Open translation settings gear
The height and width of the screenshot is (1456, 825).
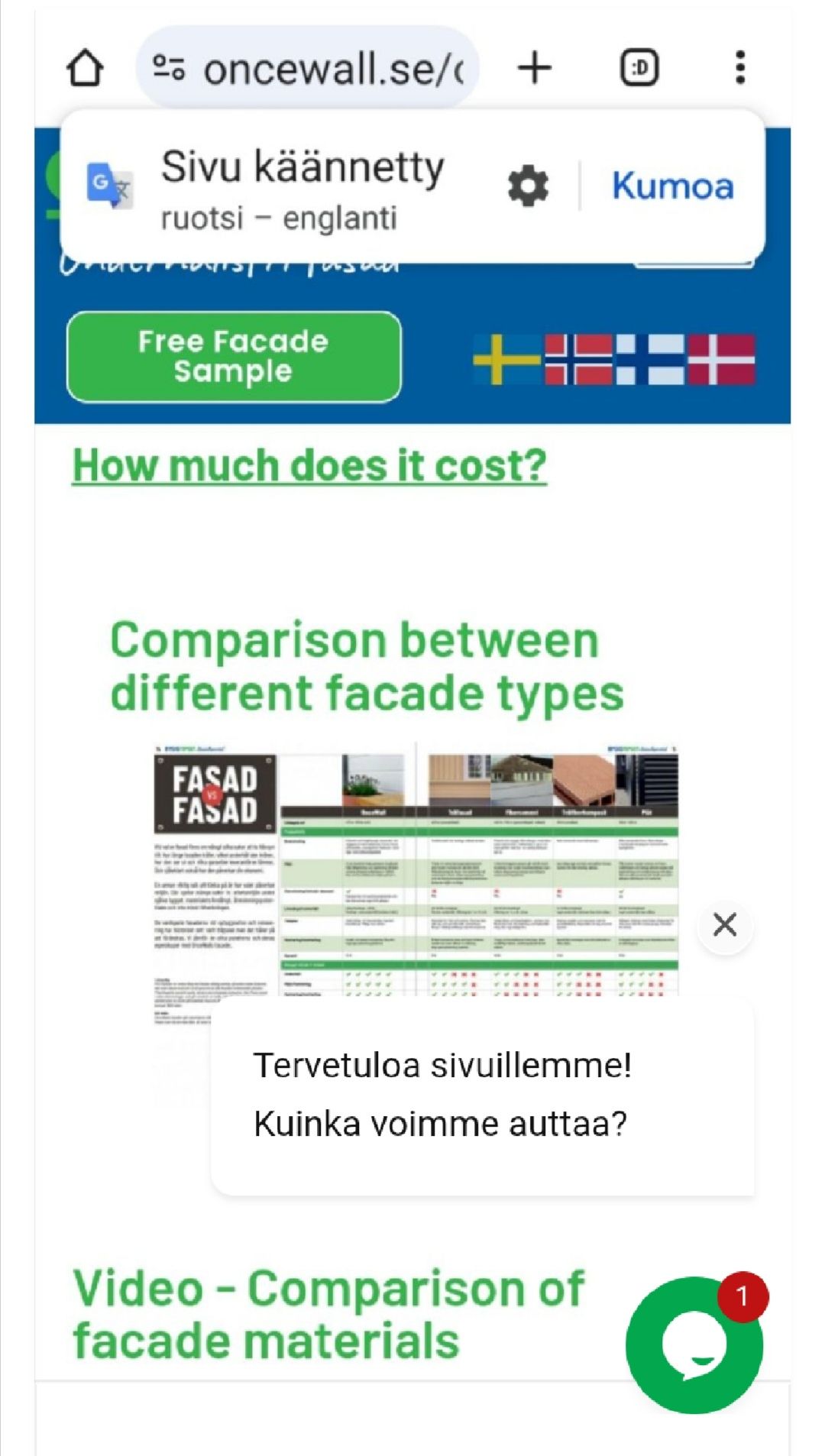tap(528, 186)
